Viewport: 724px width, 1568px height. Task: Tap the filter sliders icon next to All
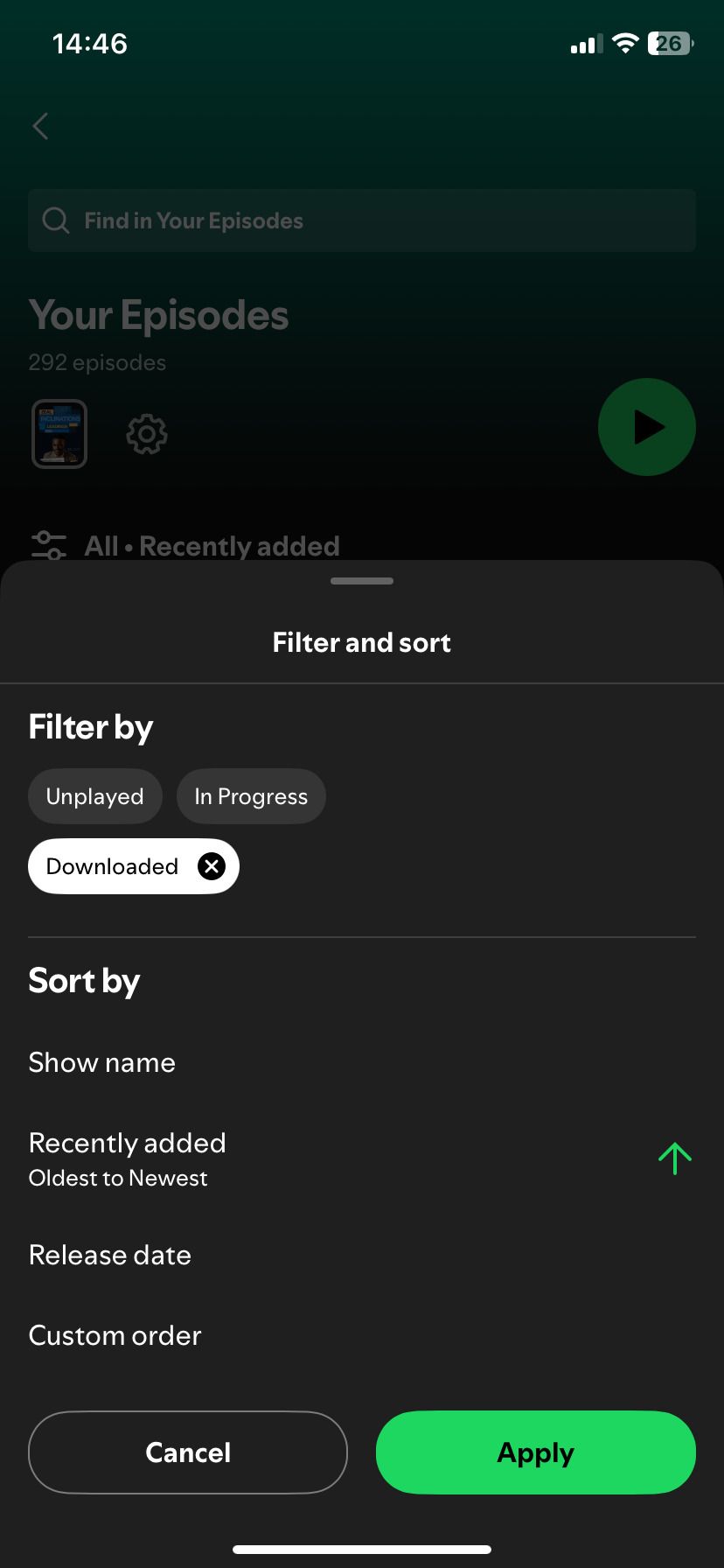pyautogui.click(x=47, y=544)
